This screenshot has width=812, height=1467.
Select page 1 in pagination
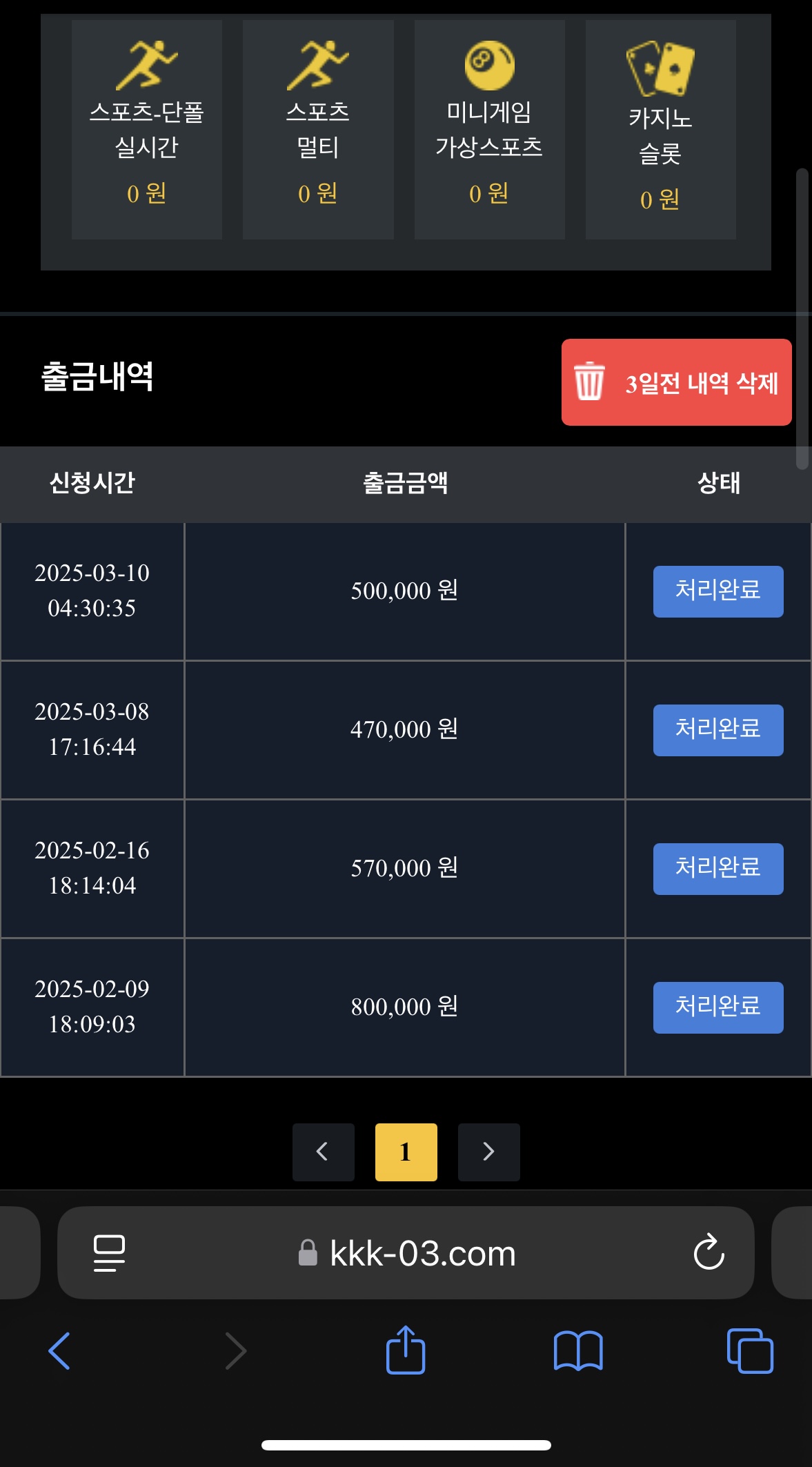pos(406,1152)
